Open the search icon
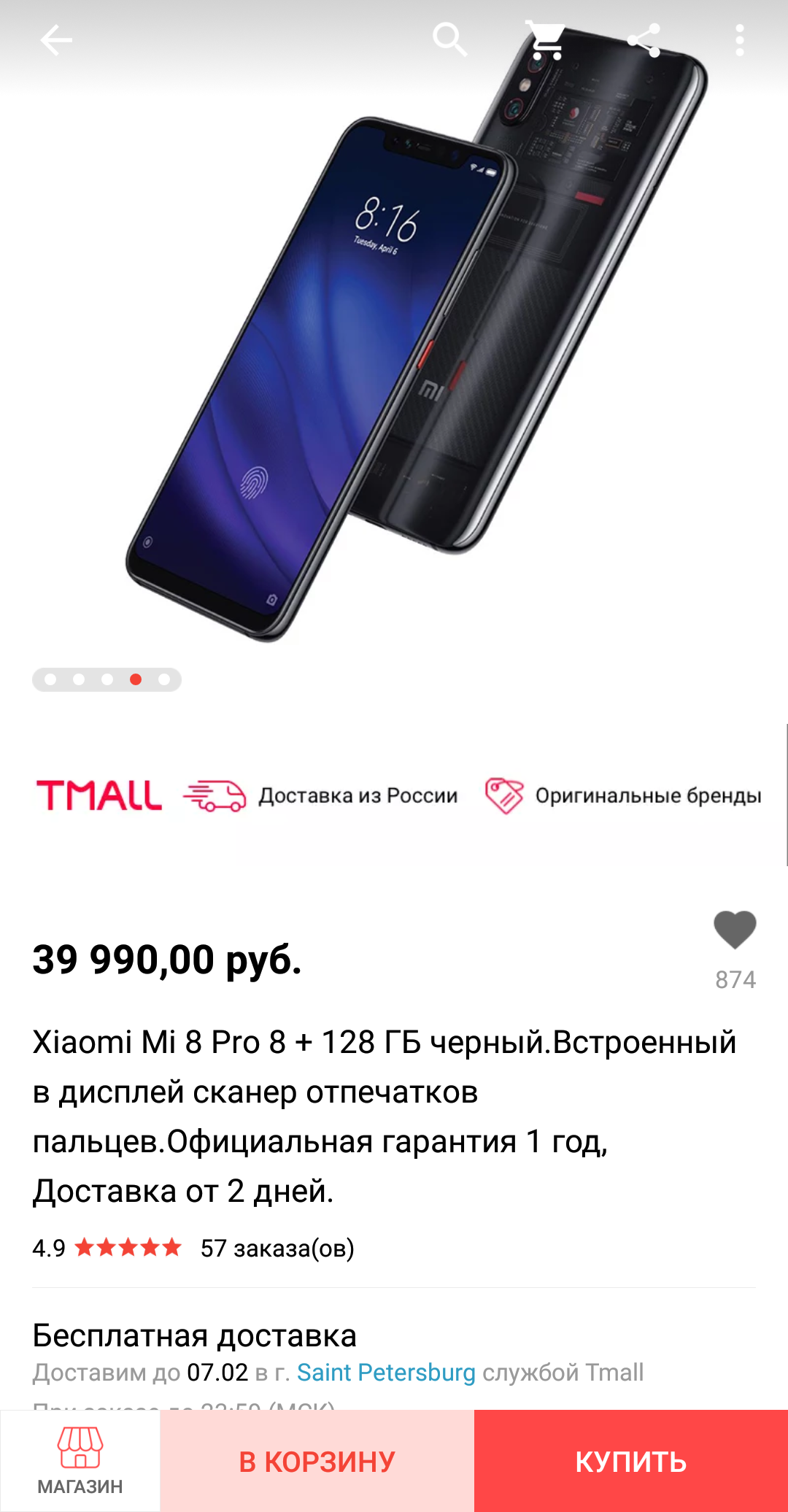 coord(449,39)
